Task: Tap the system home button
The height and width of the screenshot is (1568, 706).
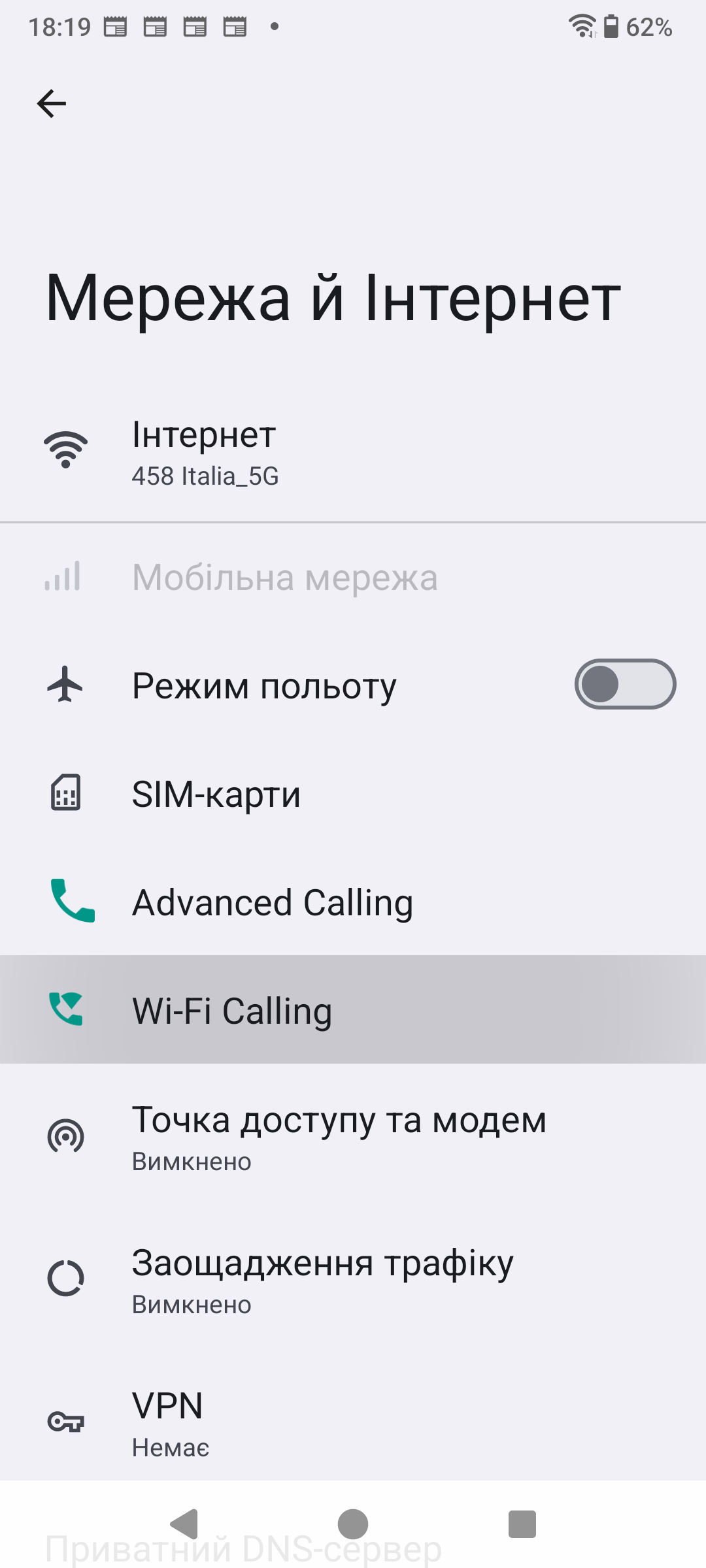Action: [353, 1524]
